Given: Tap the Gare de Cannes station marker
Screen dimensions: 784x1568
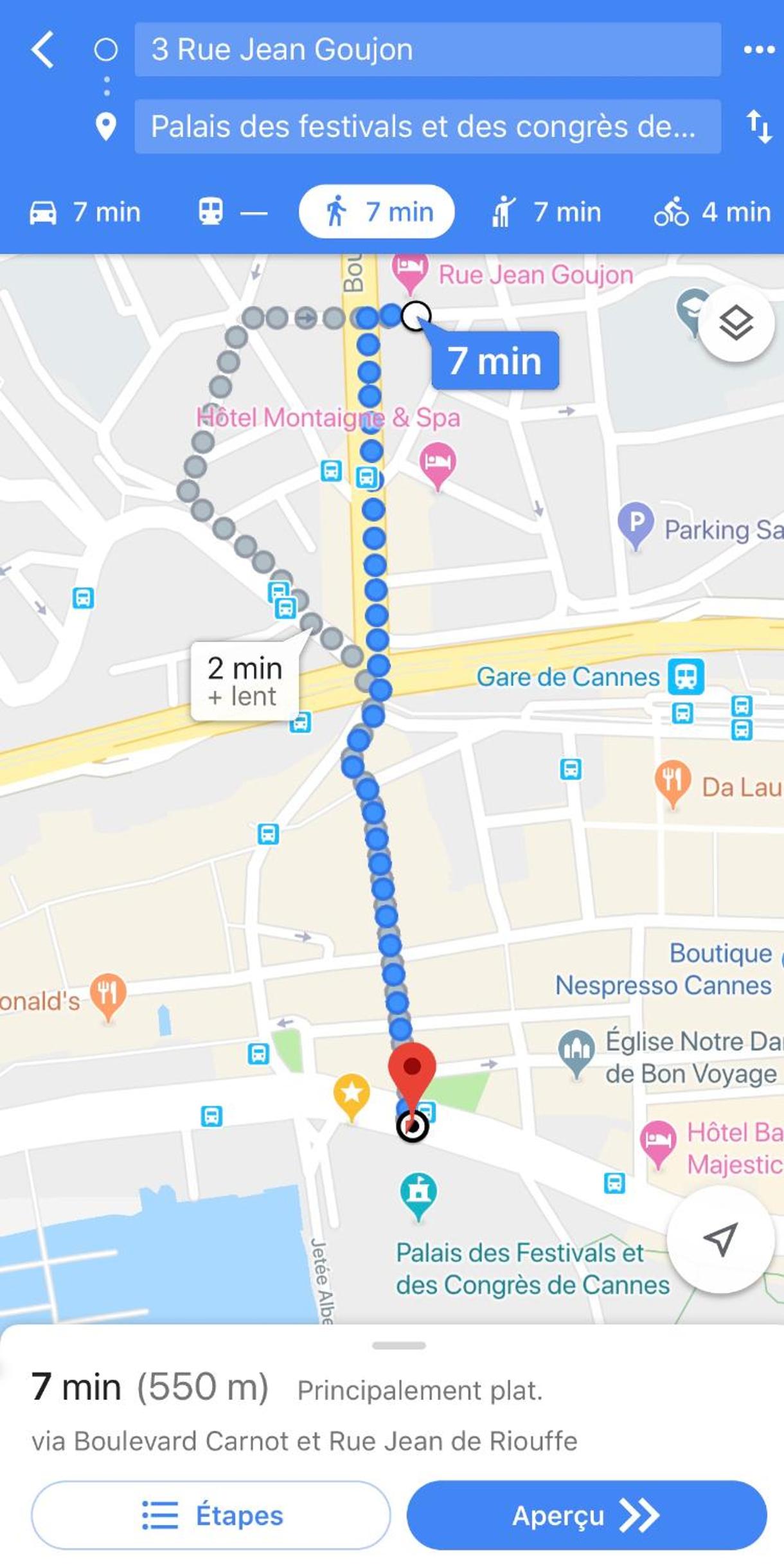Looking at the screenshot, I should tap(686, 676).
